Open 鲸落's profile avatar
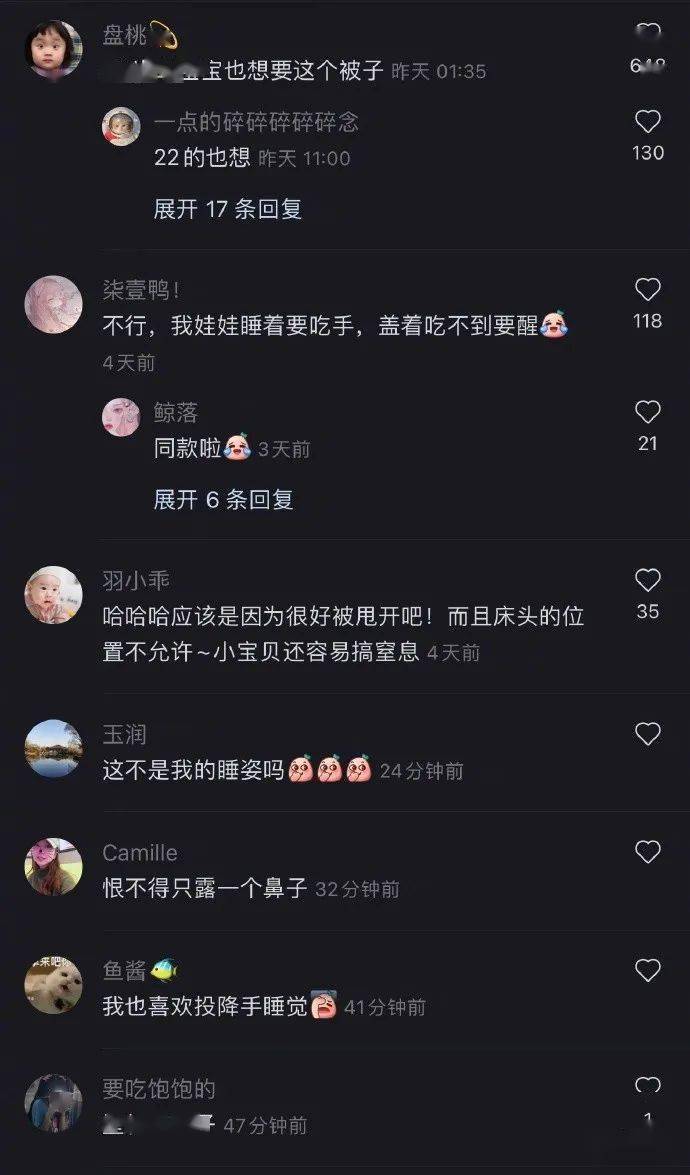The image size is (690, 1175). pos(121,417)
